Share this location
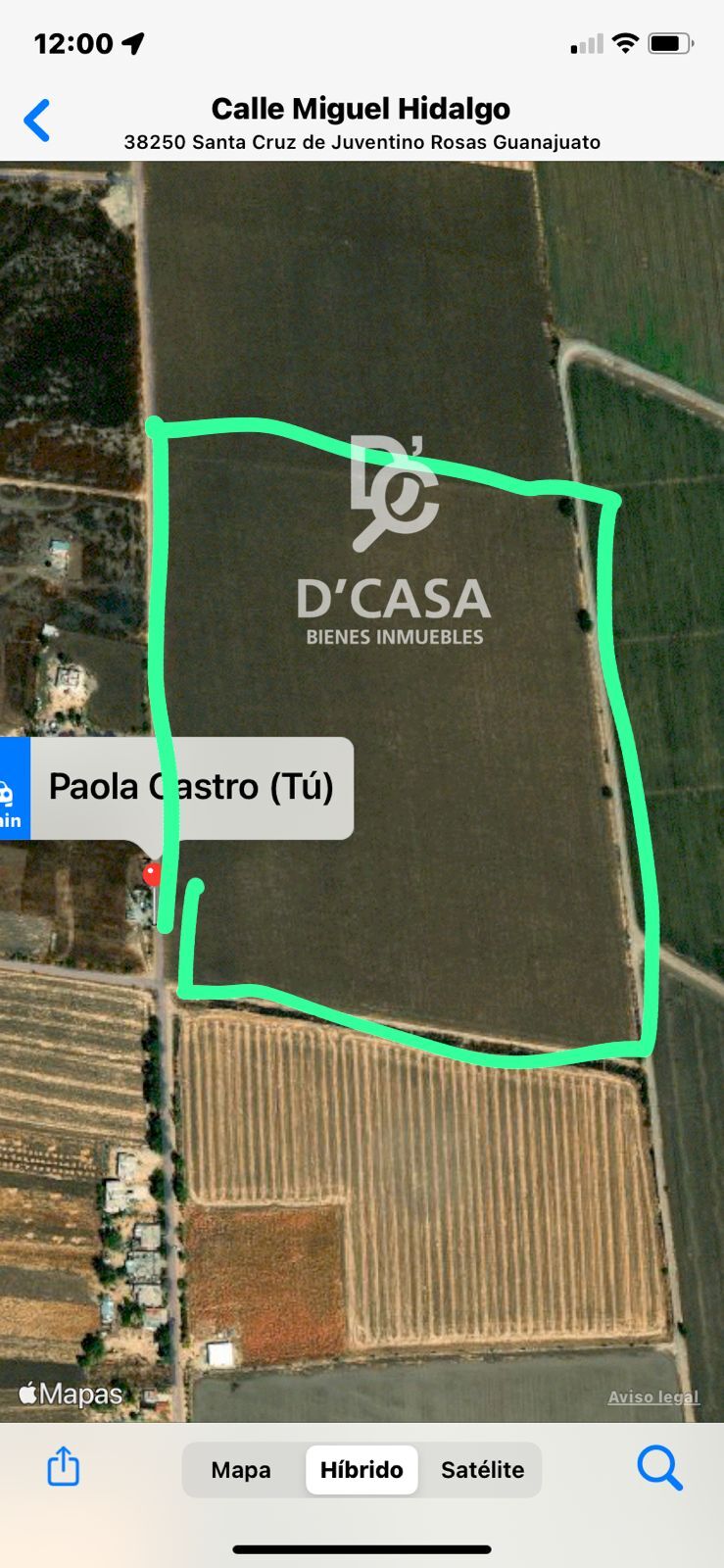 (64, 1467)
